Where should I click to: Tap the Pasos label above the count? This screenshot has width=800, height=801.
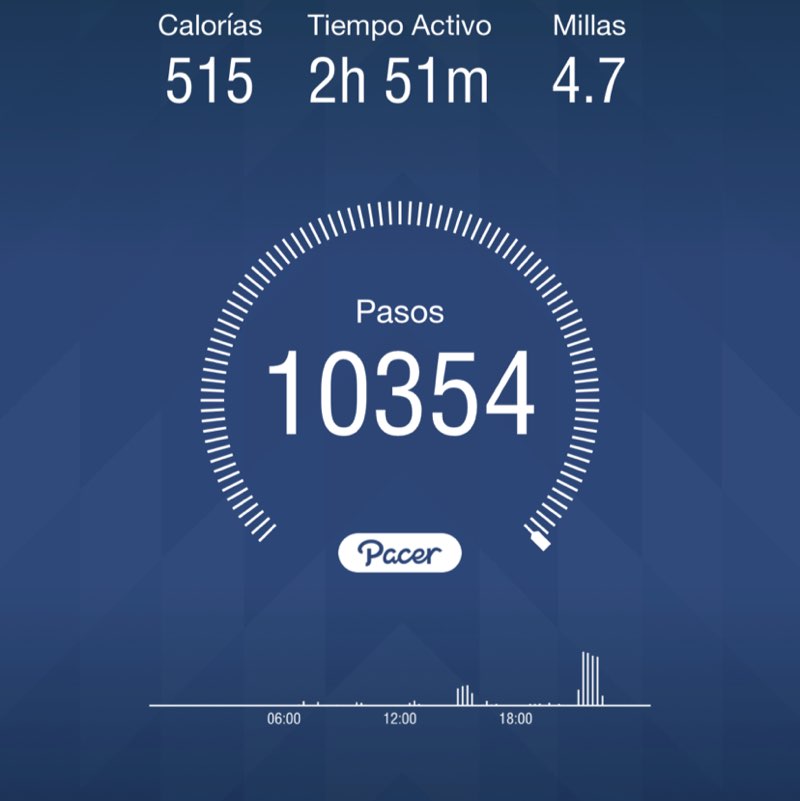[x=400, y=312]
